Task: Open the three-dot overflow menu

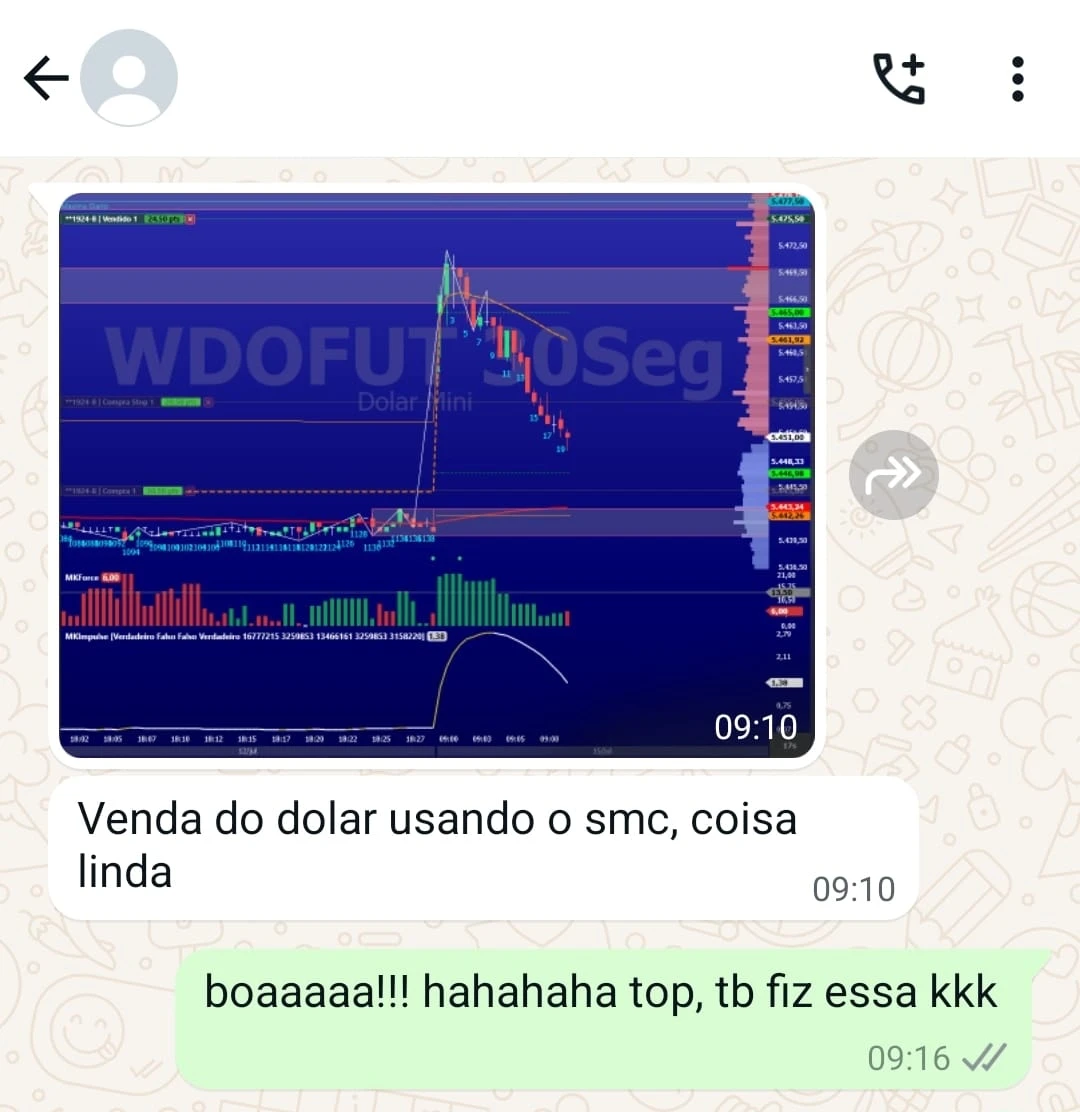Action: click(1017, 78)
